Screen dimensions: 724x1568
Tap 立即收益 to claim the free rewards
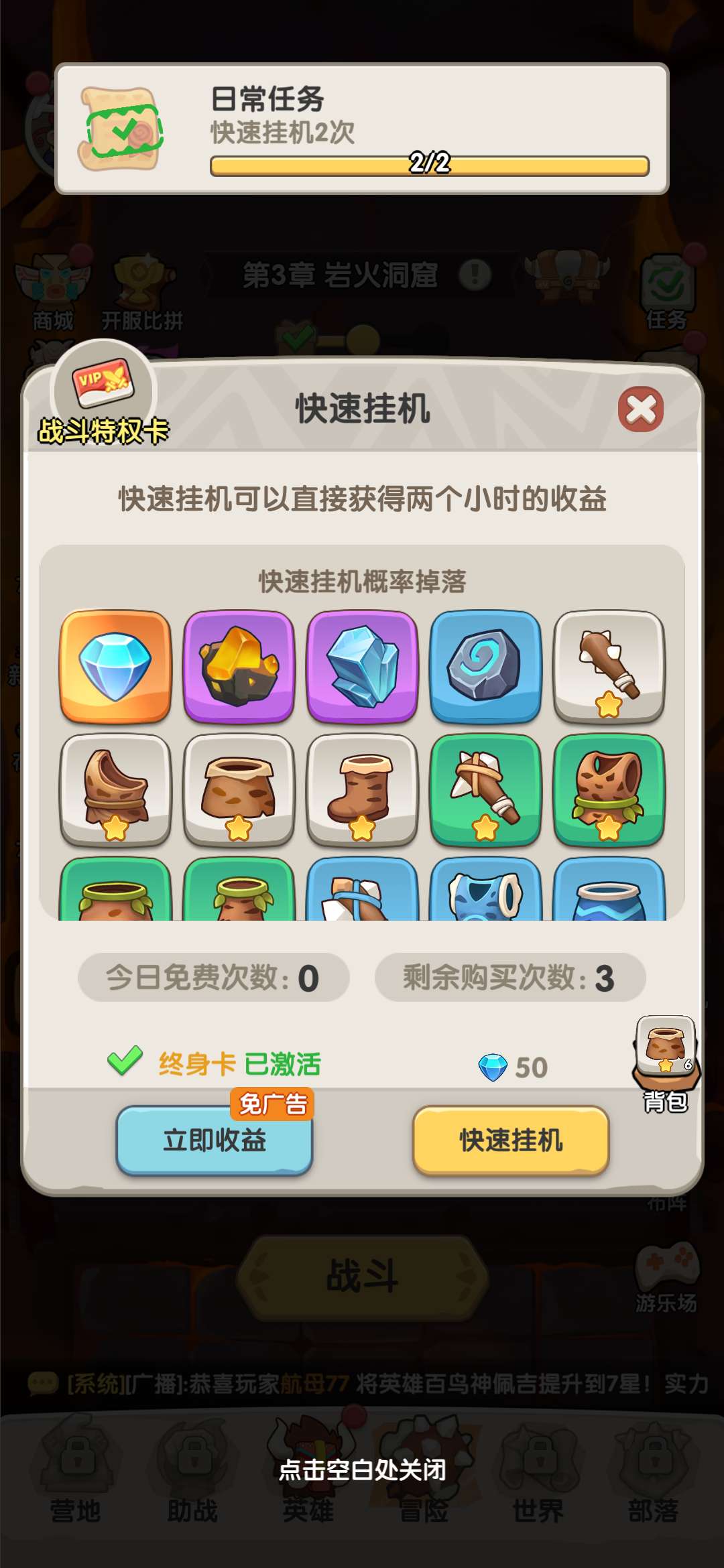[214, 1140]
